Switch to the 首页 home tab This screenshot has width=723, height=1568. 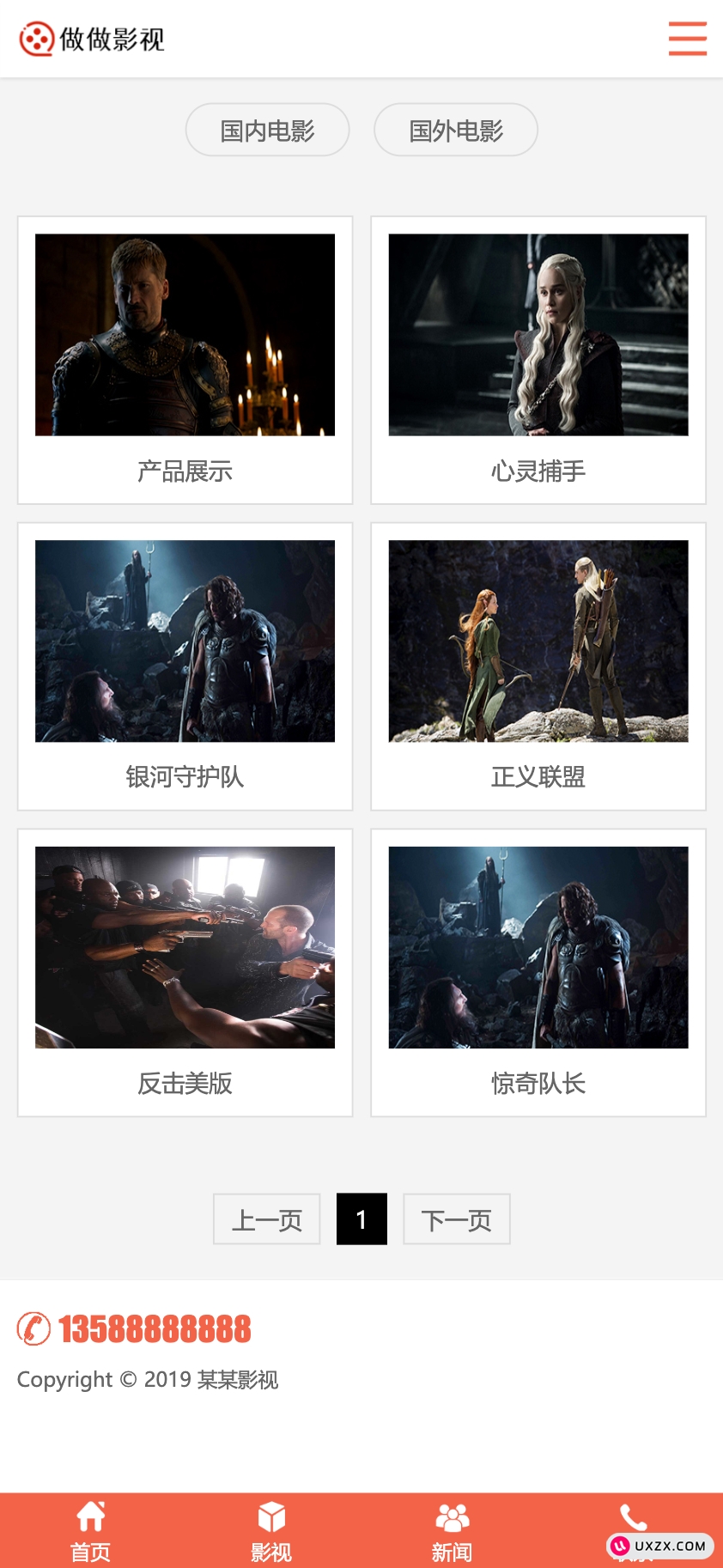(90, 1531)
